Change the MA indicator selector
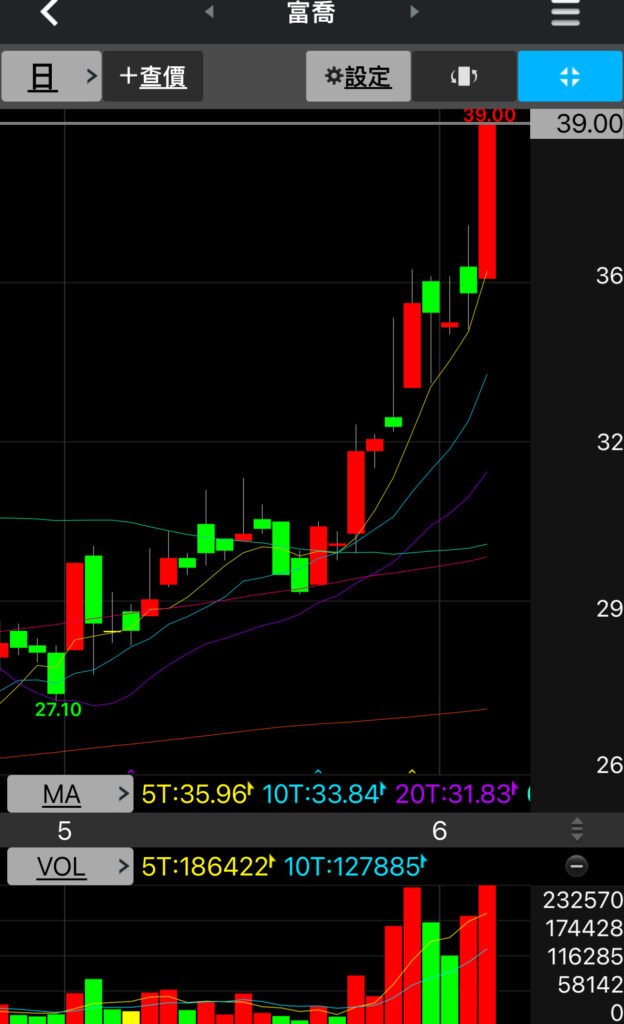Viewport: 624px width, 1024px height. pyautogui.click(x=70, y=794)
